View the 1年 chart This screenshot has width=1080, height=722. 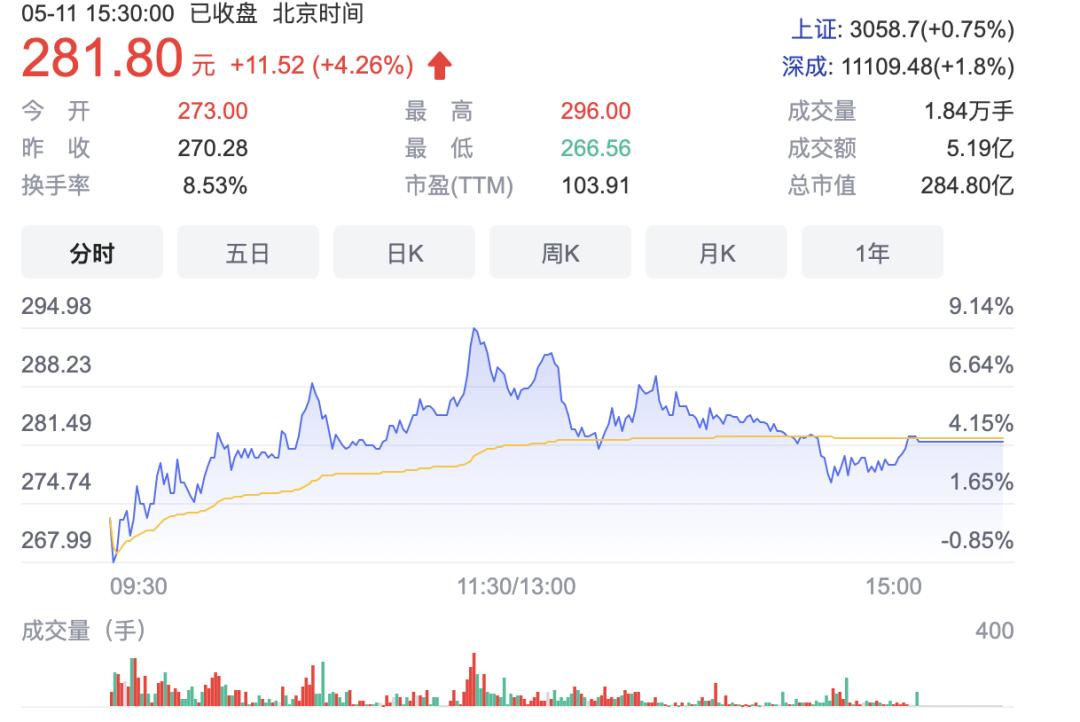872,253
